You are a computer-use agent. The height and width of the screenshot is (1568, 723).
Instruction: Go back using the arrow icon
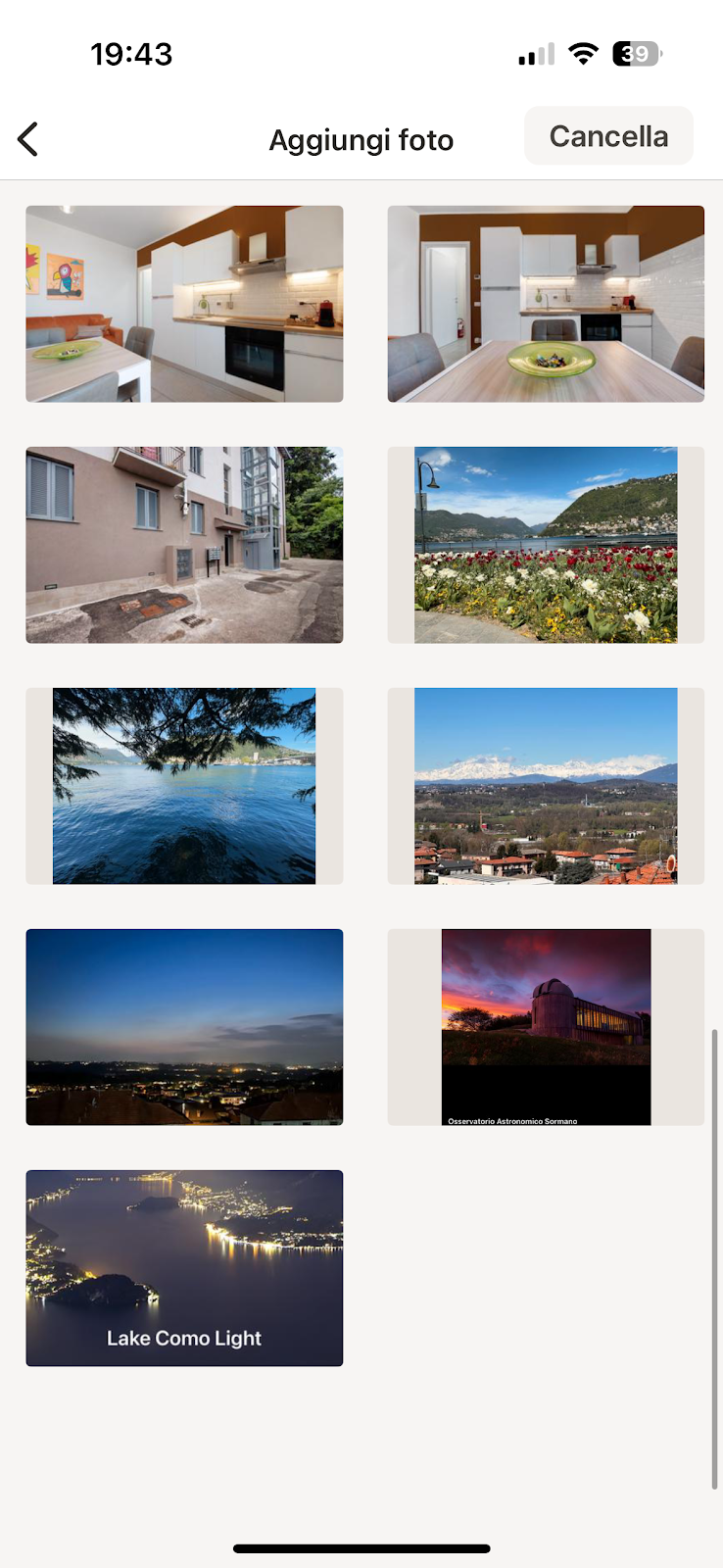[x=28, y=139]
